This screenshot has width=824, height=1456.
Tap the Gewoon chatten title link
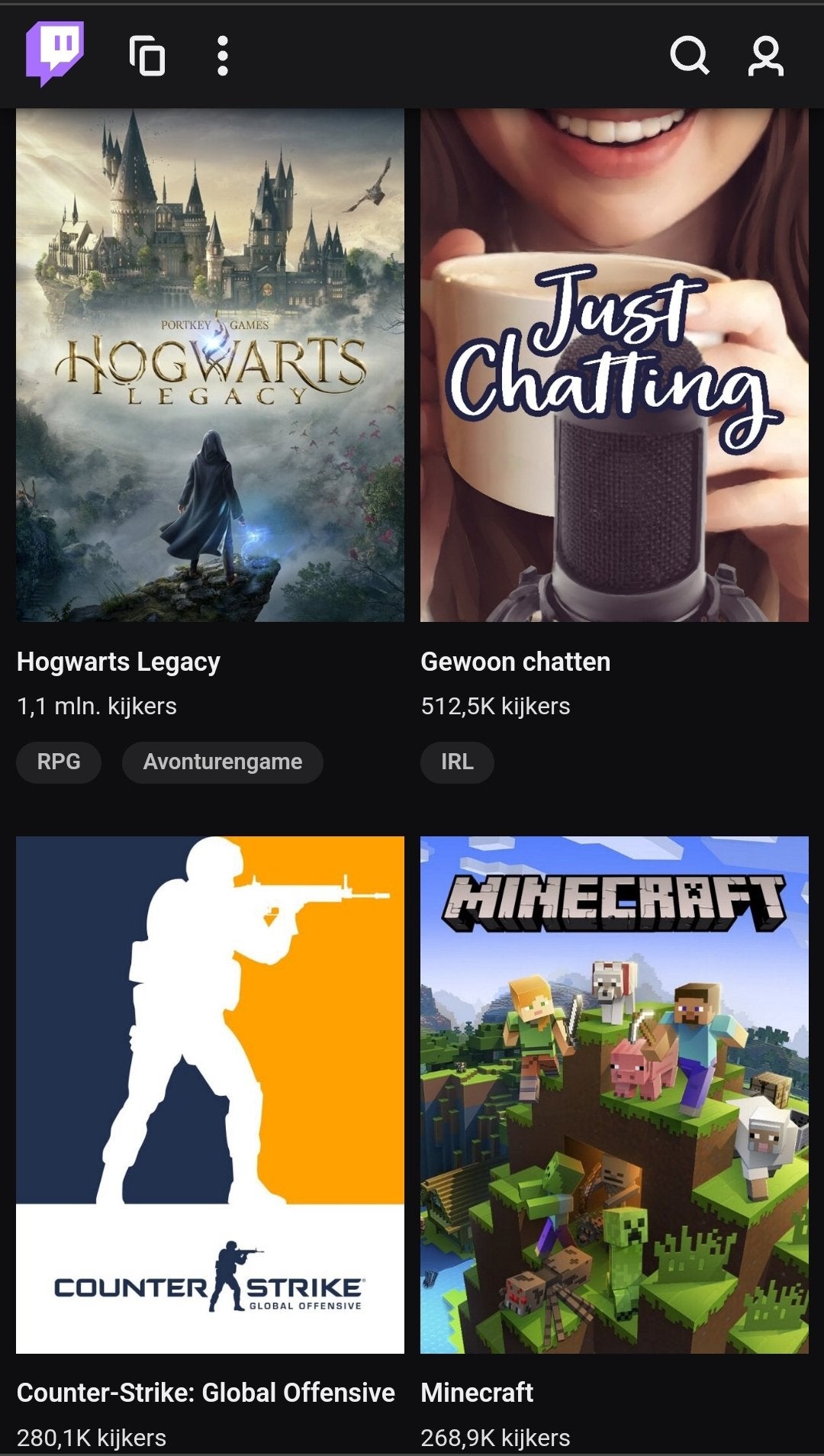pyautogui.click(x=515, y=662)
